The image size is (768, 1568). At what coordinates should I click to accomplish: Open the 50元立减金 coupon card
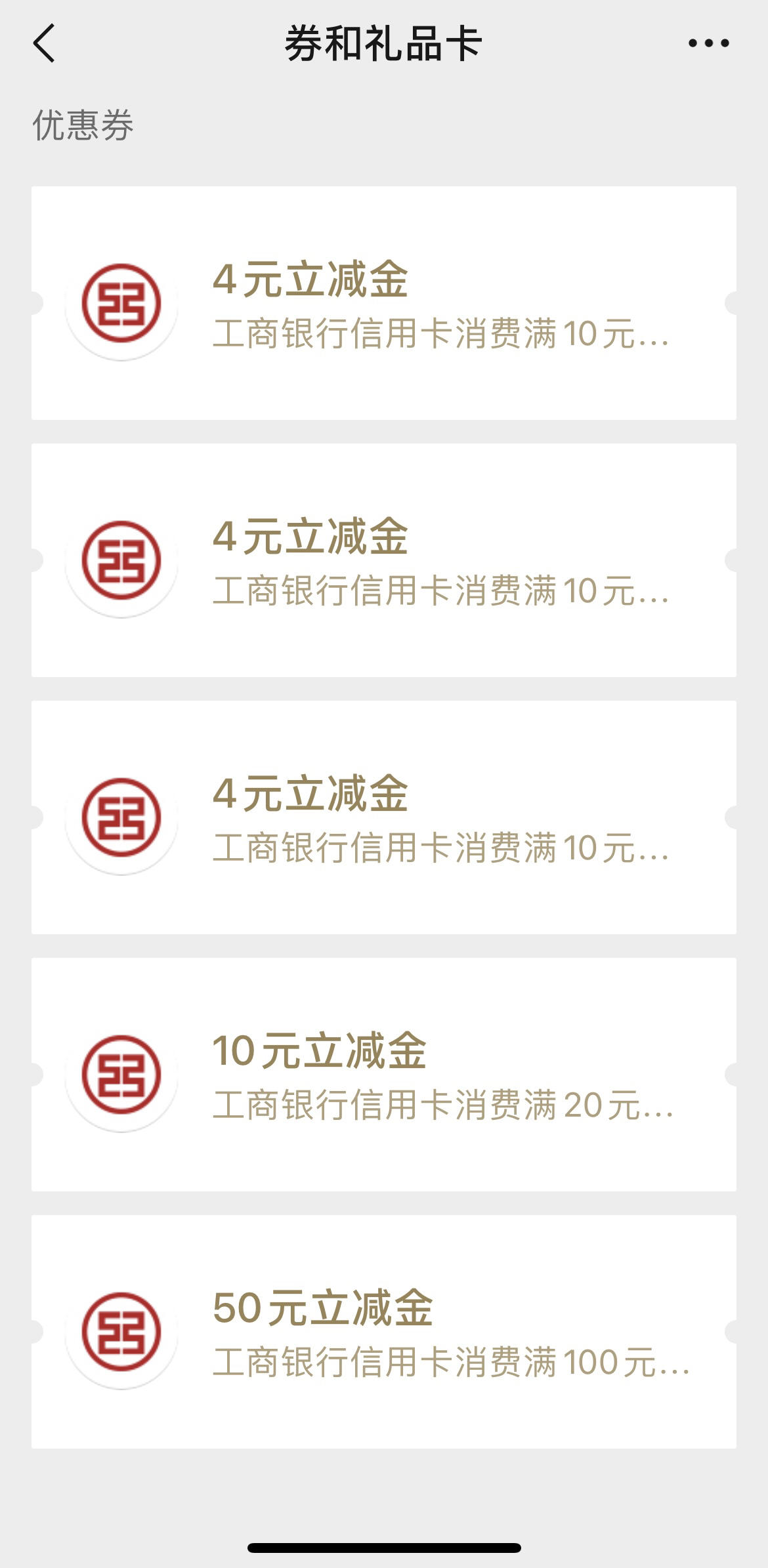click(x=384, y=1331)
